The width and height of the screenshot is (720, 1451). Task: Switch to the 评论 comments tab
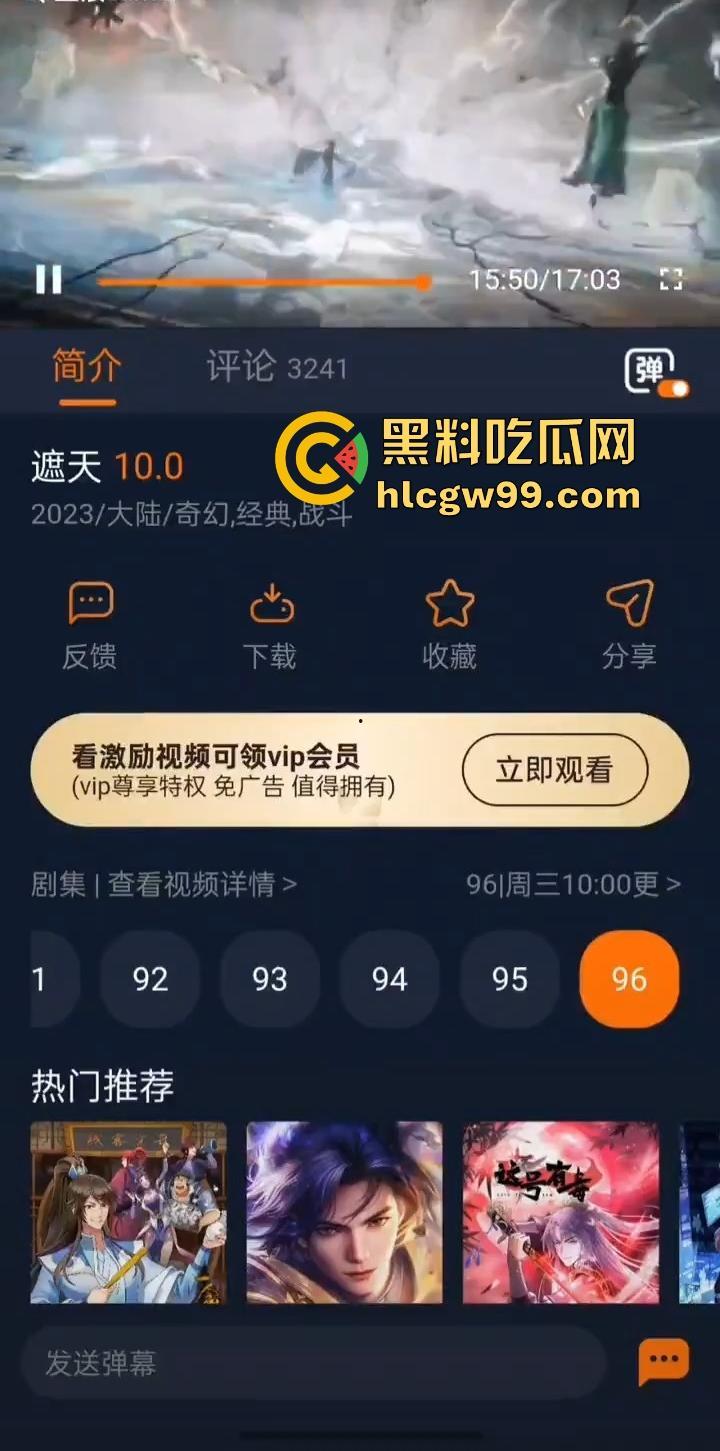pyautogui.click(x=276, y=367)
